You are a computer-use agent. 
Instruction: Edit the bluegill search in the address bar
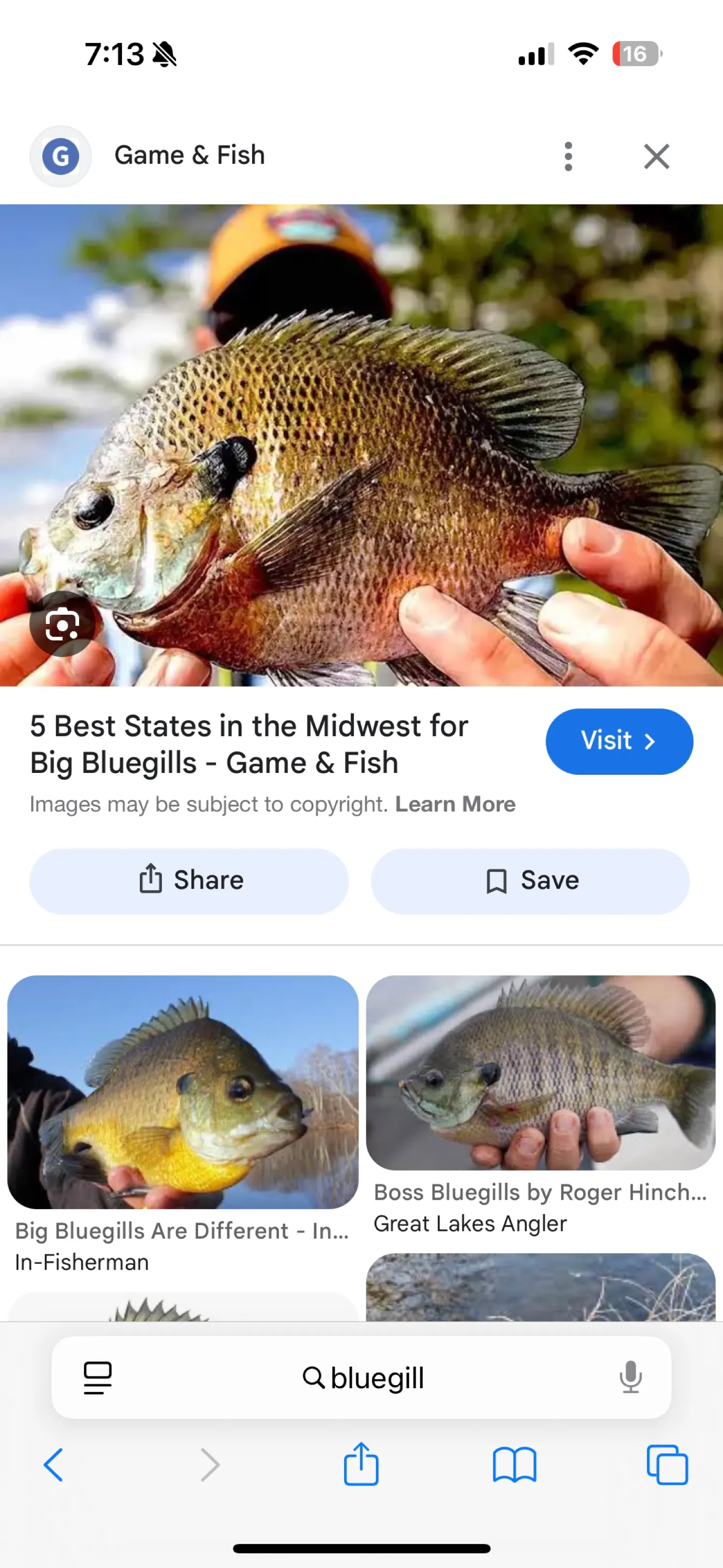point(376,1378)
